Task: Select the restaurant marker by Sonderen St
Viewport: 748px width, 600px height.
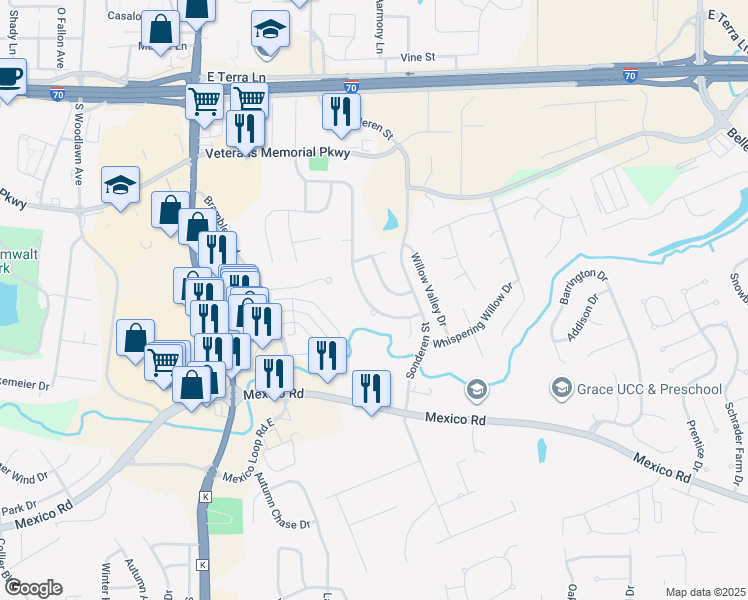Action: [341, 112]
